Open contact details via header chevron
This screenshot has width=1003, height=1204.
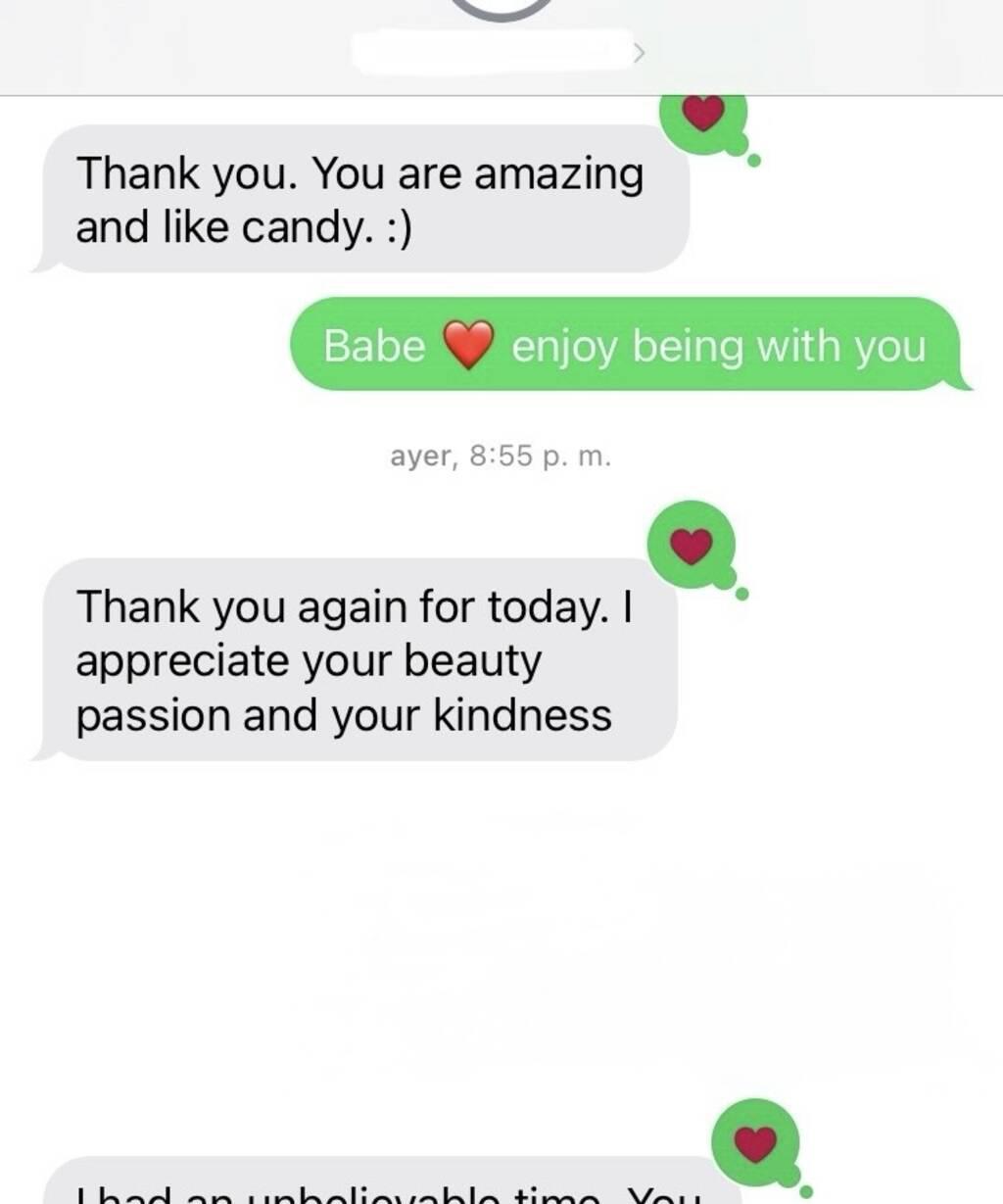[x=639, y=52]
